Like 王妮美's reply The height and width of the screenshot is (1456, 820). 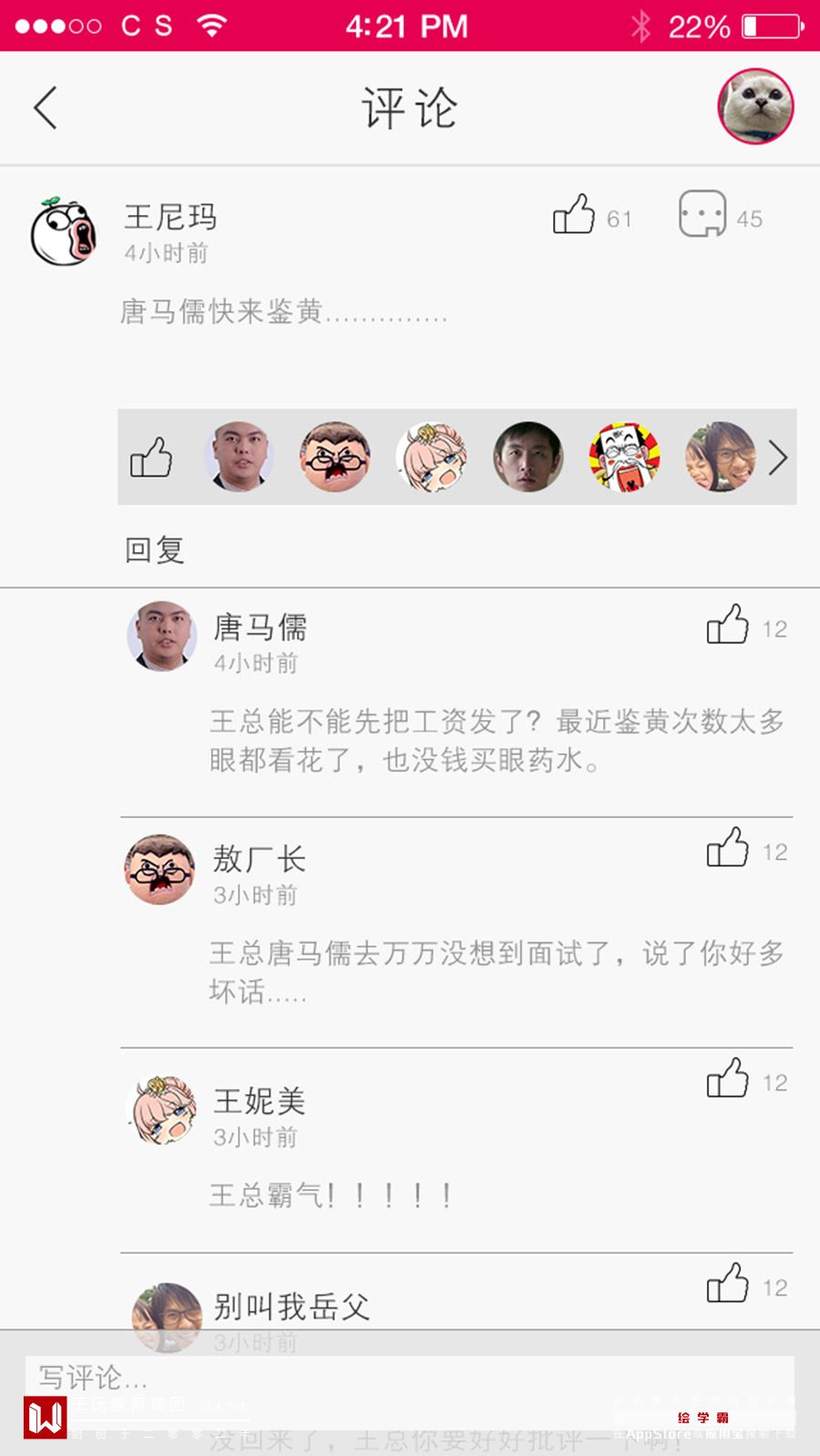tap(727, 1079)
